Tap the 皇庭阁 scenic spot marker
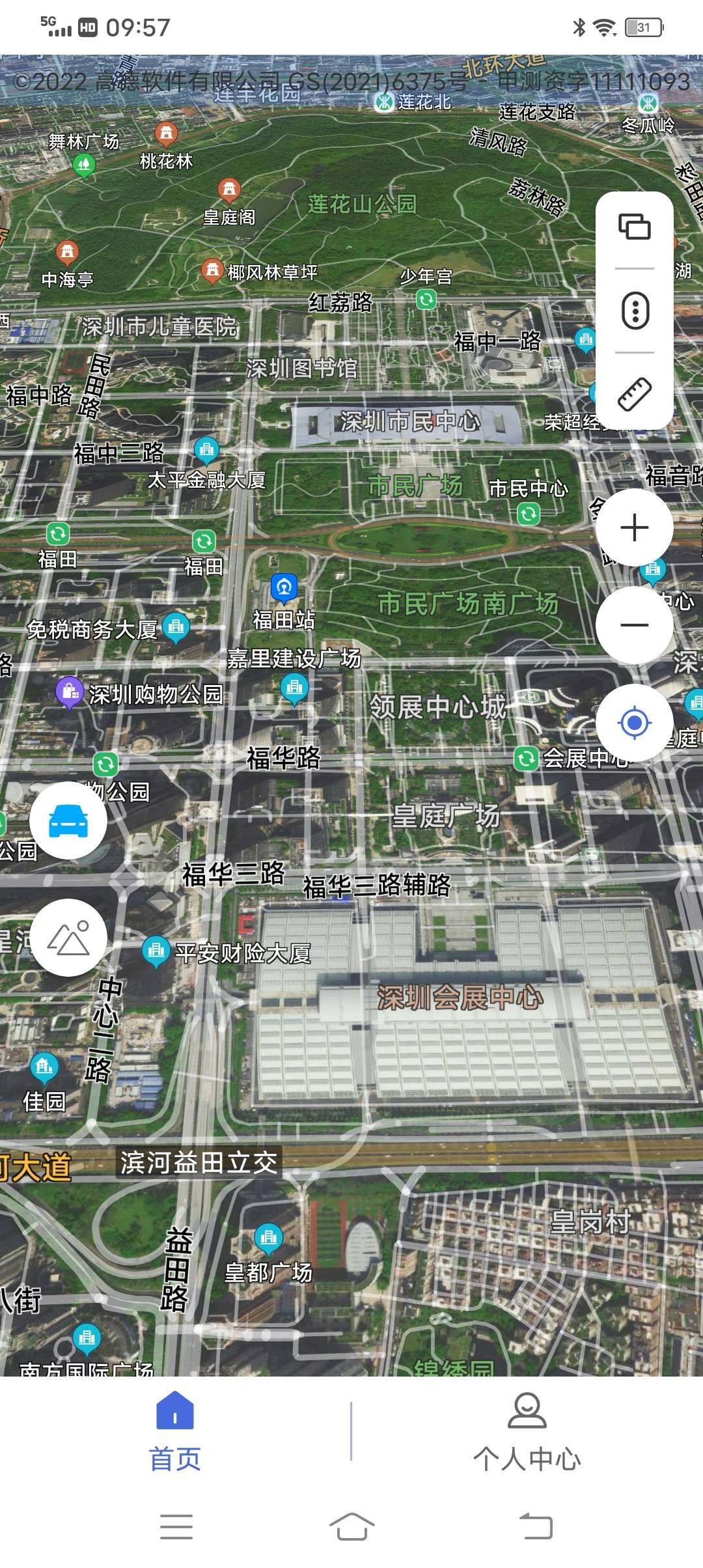This screenshot has height=1568, width=703. 229,189
